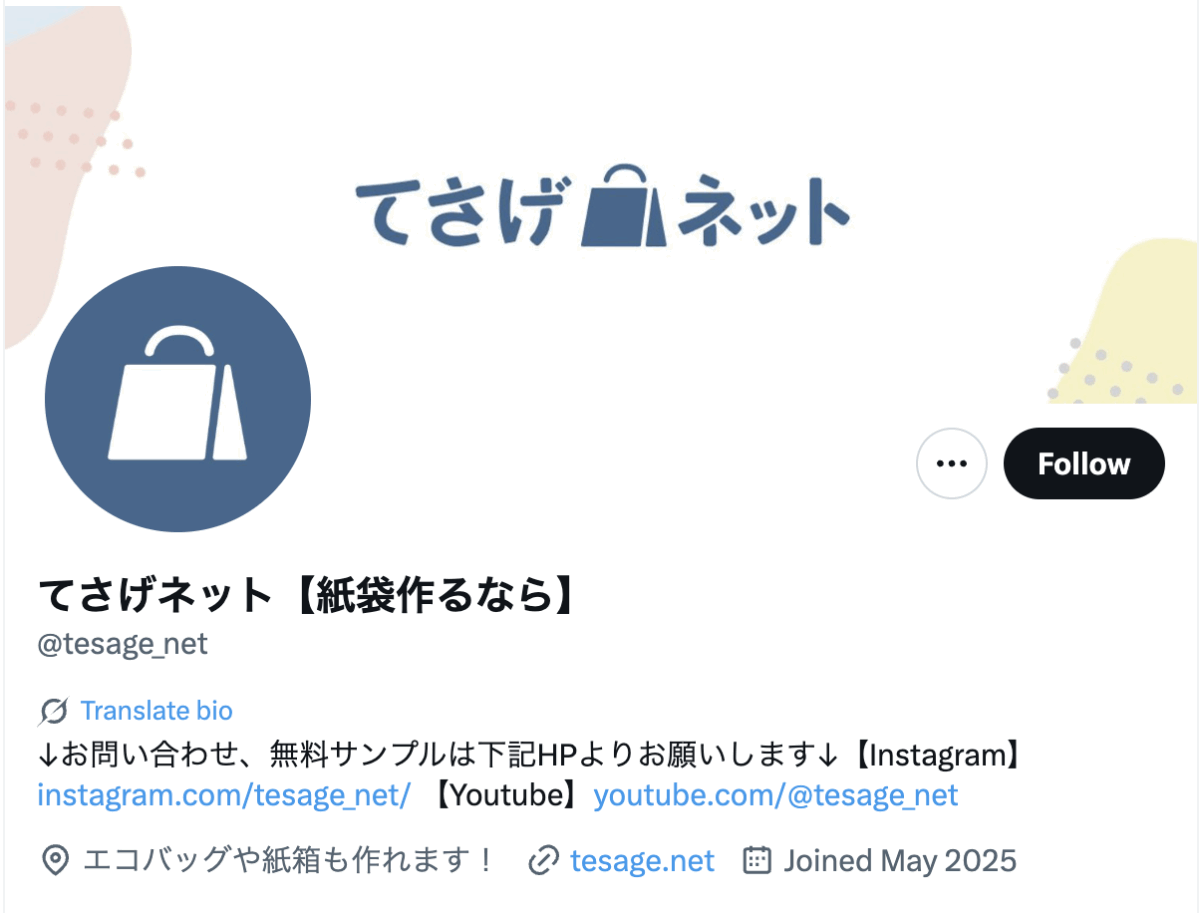
Task: Open the youtube.com/@tesage_net link
Action: (776, 796)
